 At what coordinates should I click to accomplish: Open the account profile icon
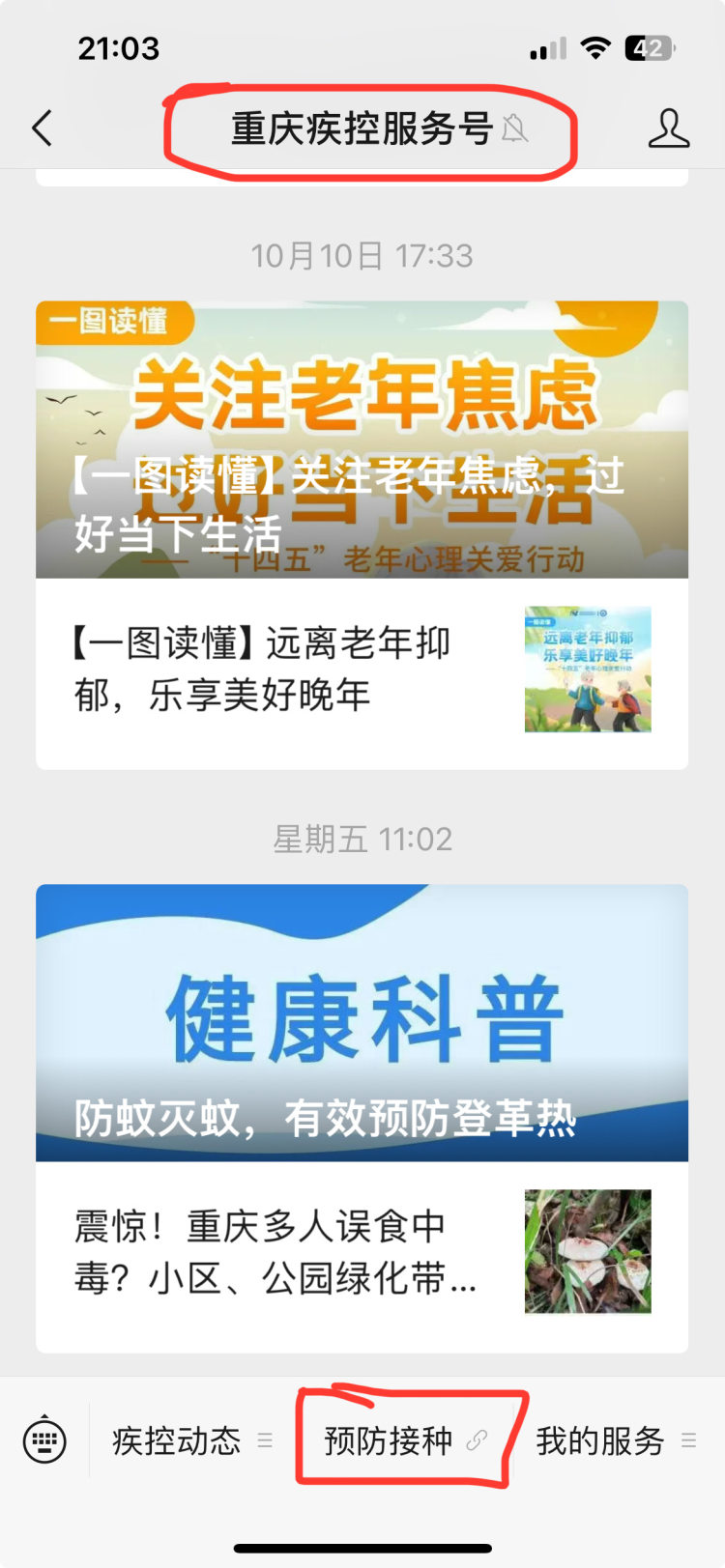pos(668,128)
